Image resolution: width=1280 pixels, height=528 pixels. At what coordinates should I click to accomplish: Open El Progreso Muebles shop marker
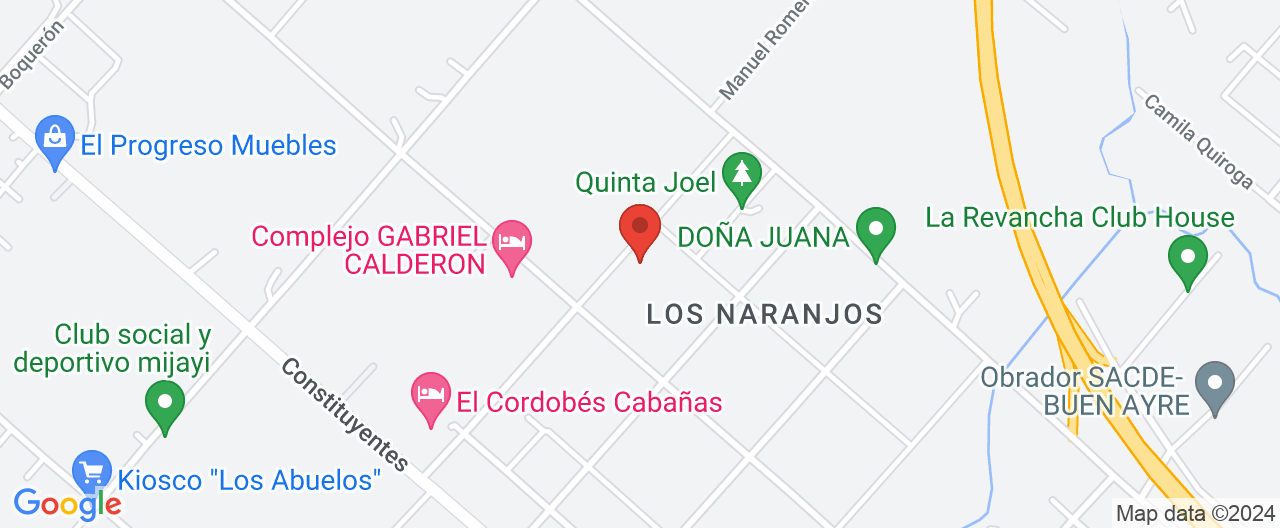(54, 139)
